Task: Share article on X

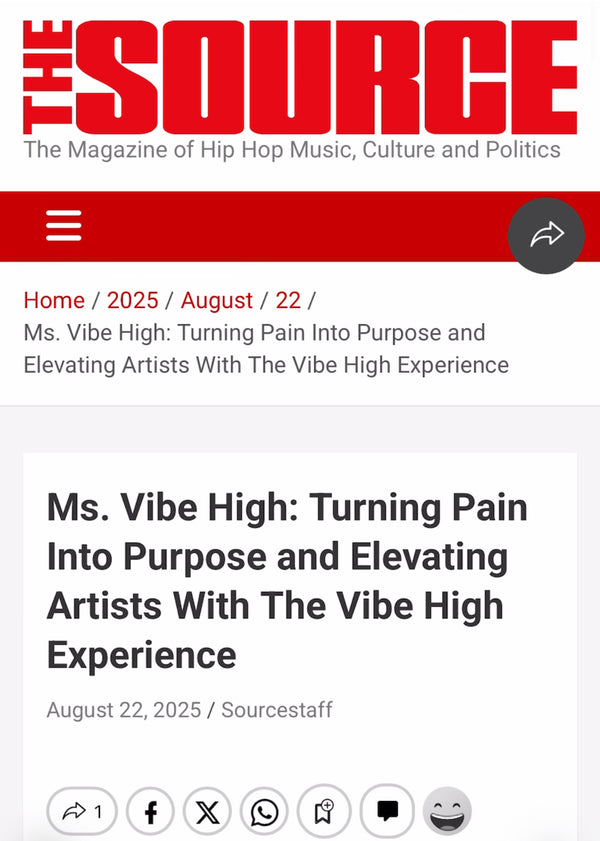Action: click(x=207, y=812)
